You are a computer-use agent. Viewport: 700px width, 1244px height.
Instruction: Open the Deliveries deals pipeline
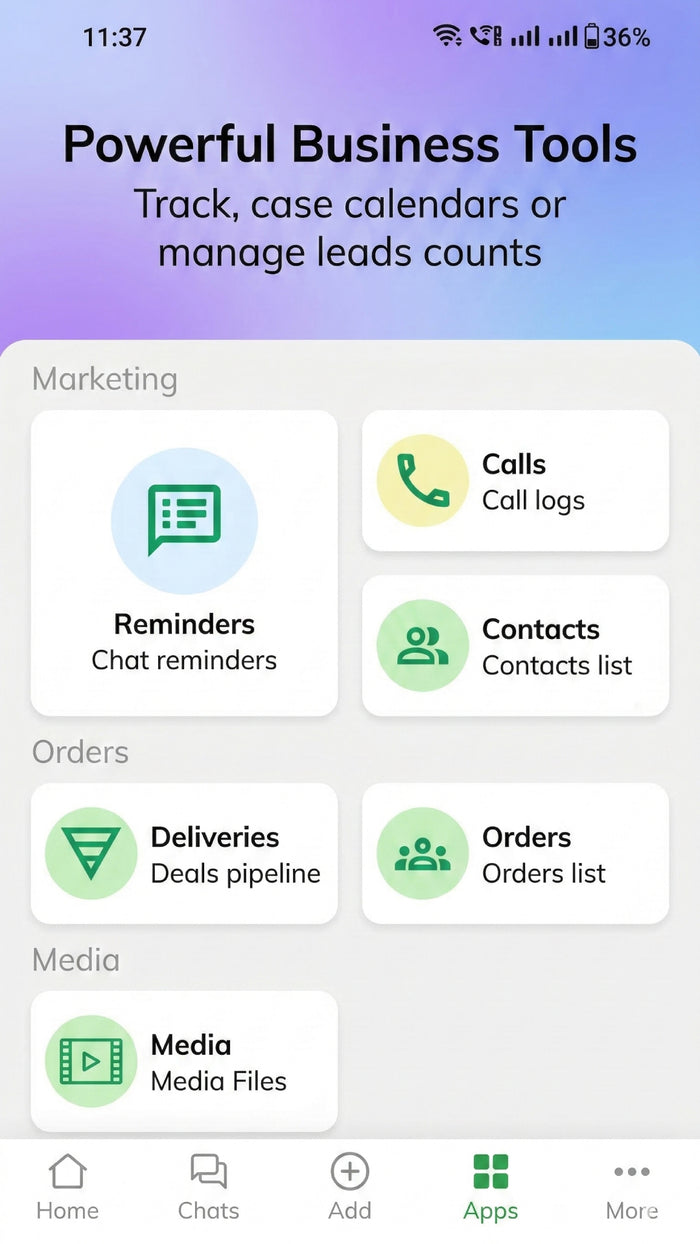click(x=184, y=854)
